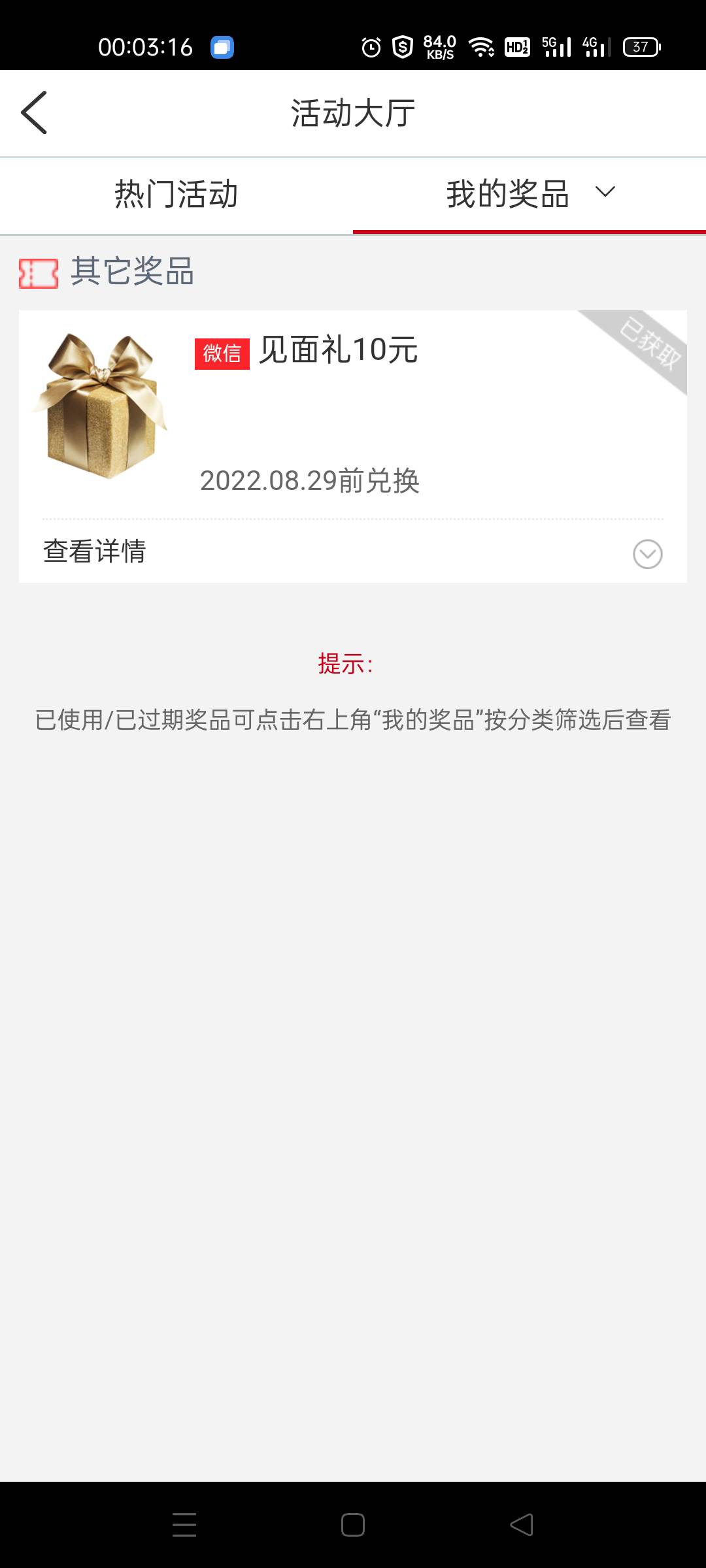706x1568 pixels.
Task: Open the 我的奖品 filter dropdown
Action: (x=605, y=192)
